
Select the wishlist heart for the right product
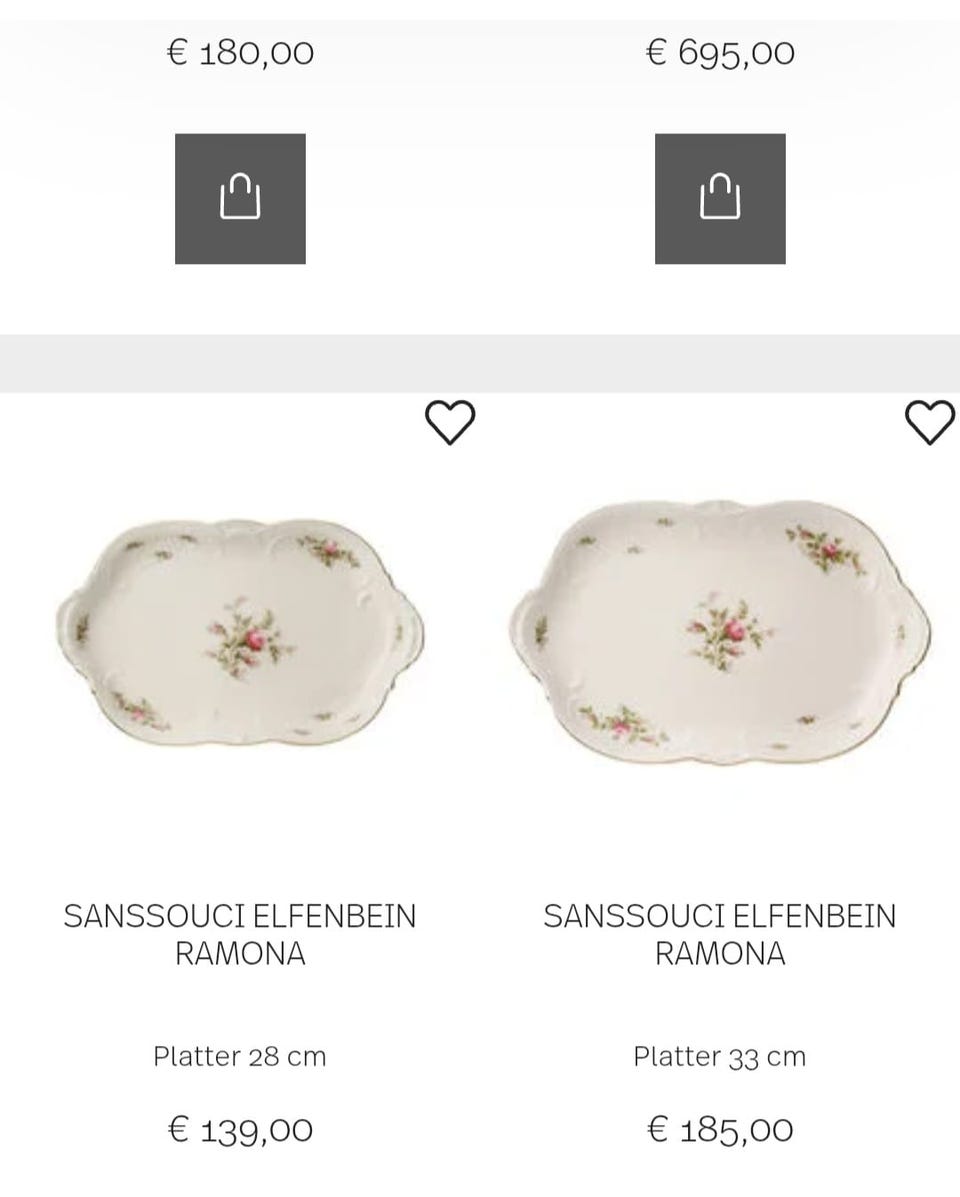930,422
